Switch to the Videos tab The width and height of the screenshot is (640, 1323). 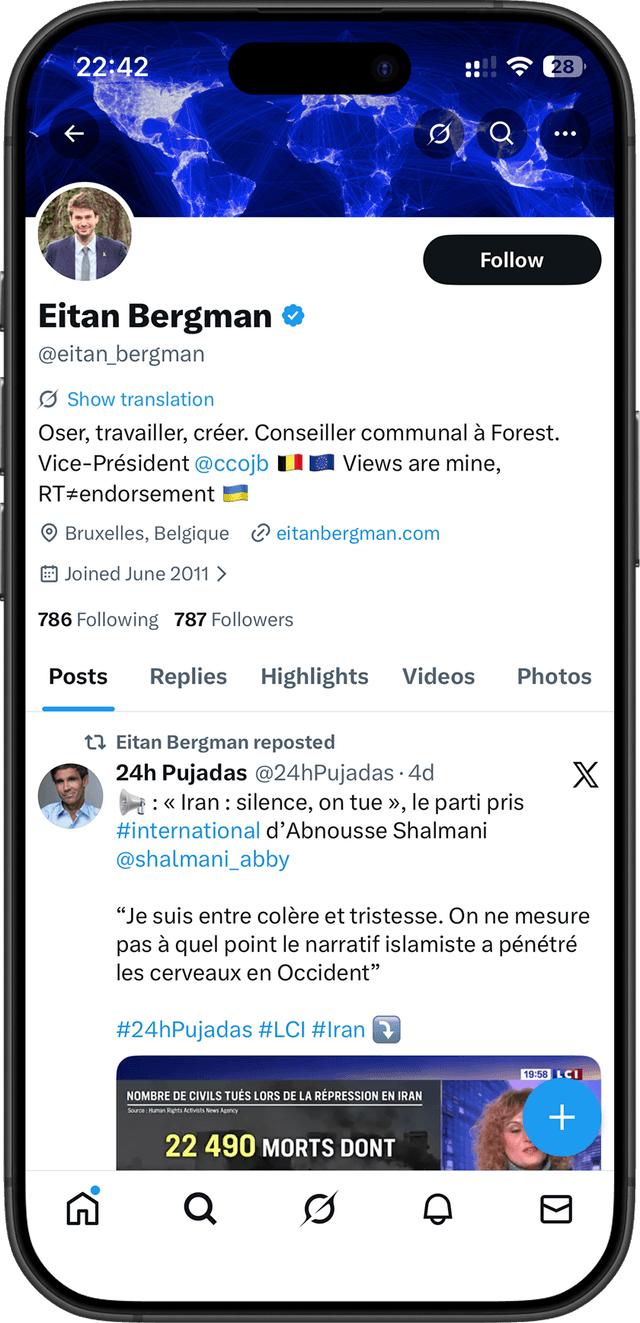pyautogui.click(x=438, y=677)
